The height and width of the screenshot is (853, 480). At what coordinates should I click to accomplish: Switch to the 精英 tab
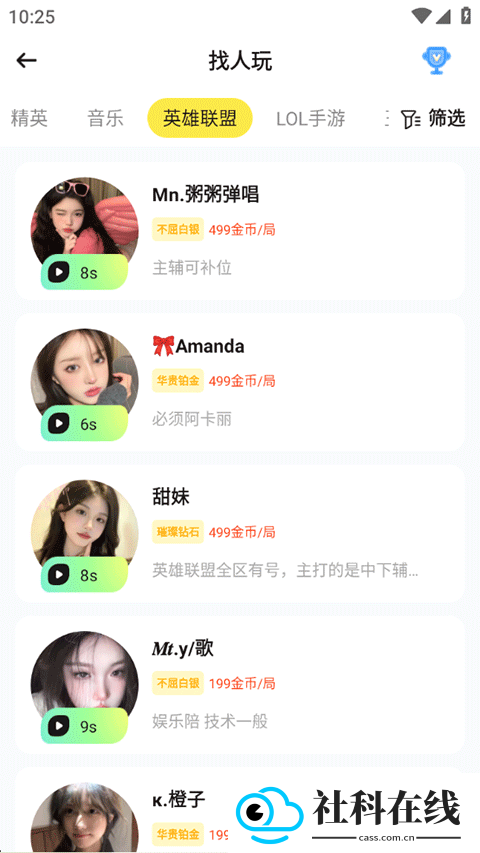[29, 118]
